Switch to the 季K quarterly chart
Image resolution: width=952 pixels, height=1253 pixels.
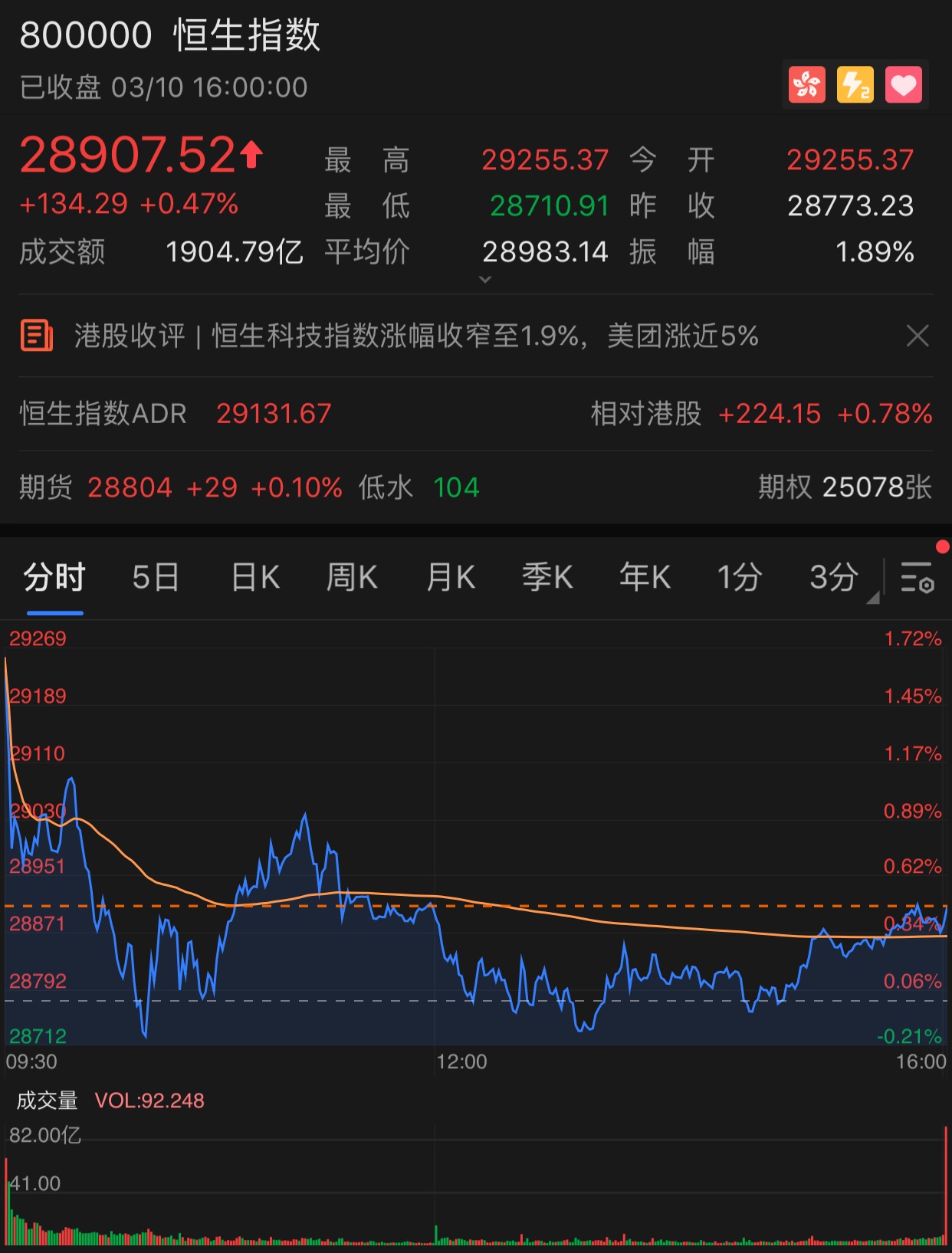point(547,577)
